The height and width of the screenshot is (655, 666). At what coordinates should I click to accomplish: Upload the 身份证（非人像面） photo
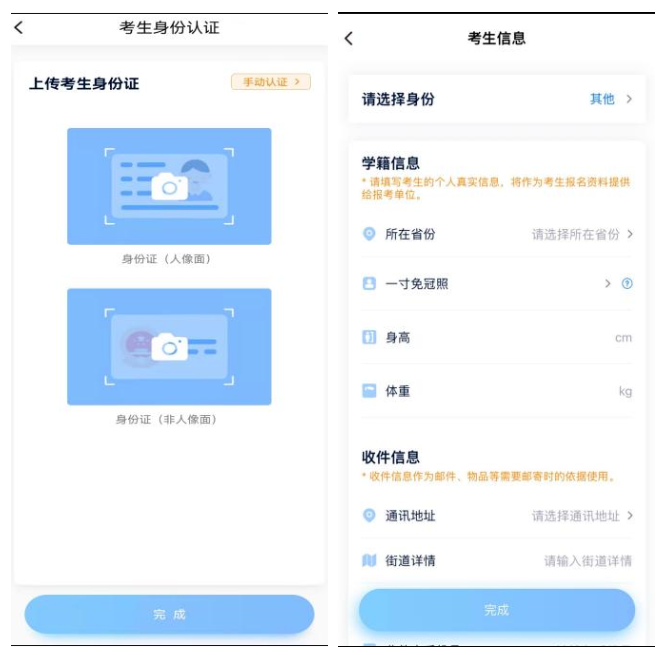coord(169,346)
